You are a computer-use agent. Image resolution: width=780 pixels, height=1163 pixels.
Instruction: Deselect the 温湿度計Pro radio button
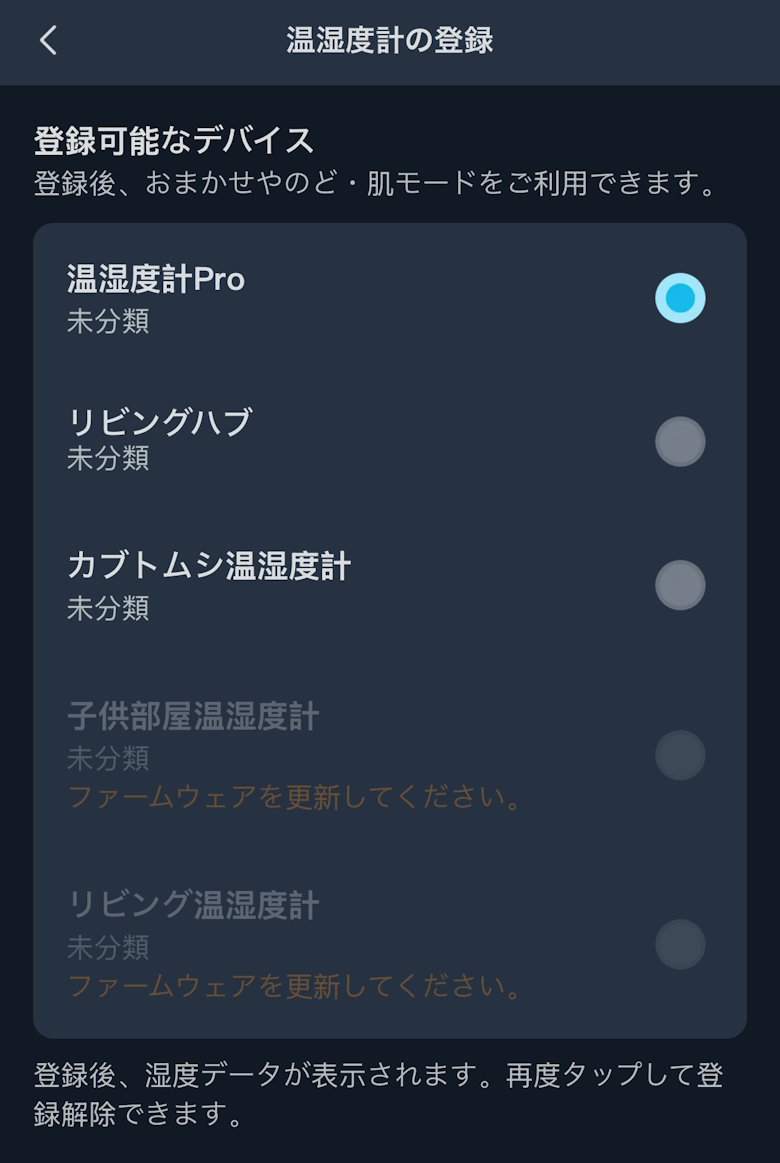click(x=680, y=298)
